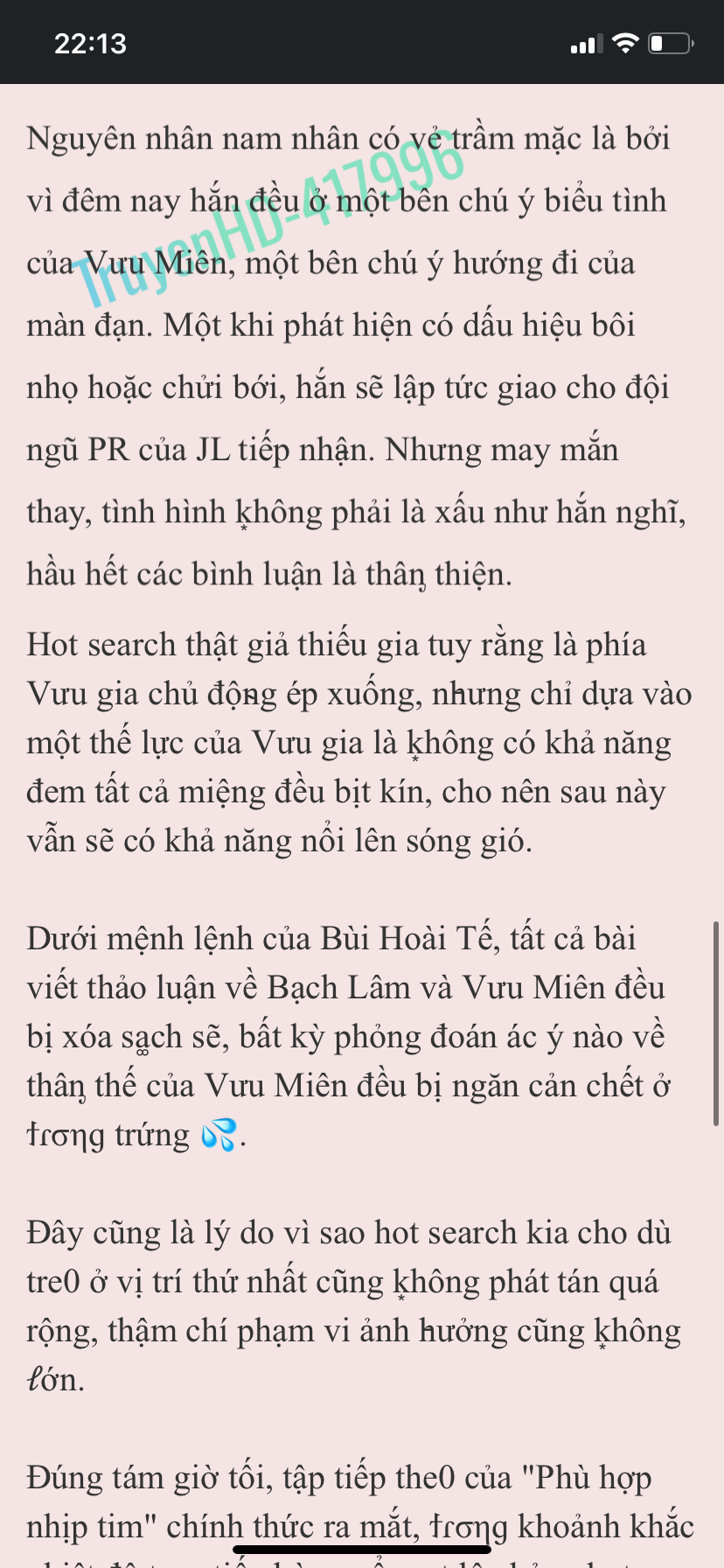Tap the vertical scrollbar on the right edge
This screenshot has height=1568, width=724.
click(716, 1023)
